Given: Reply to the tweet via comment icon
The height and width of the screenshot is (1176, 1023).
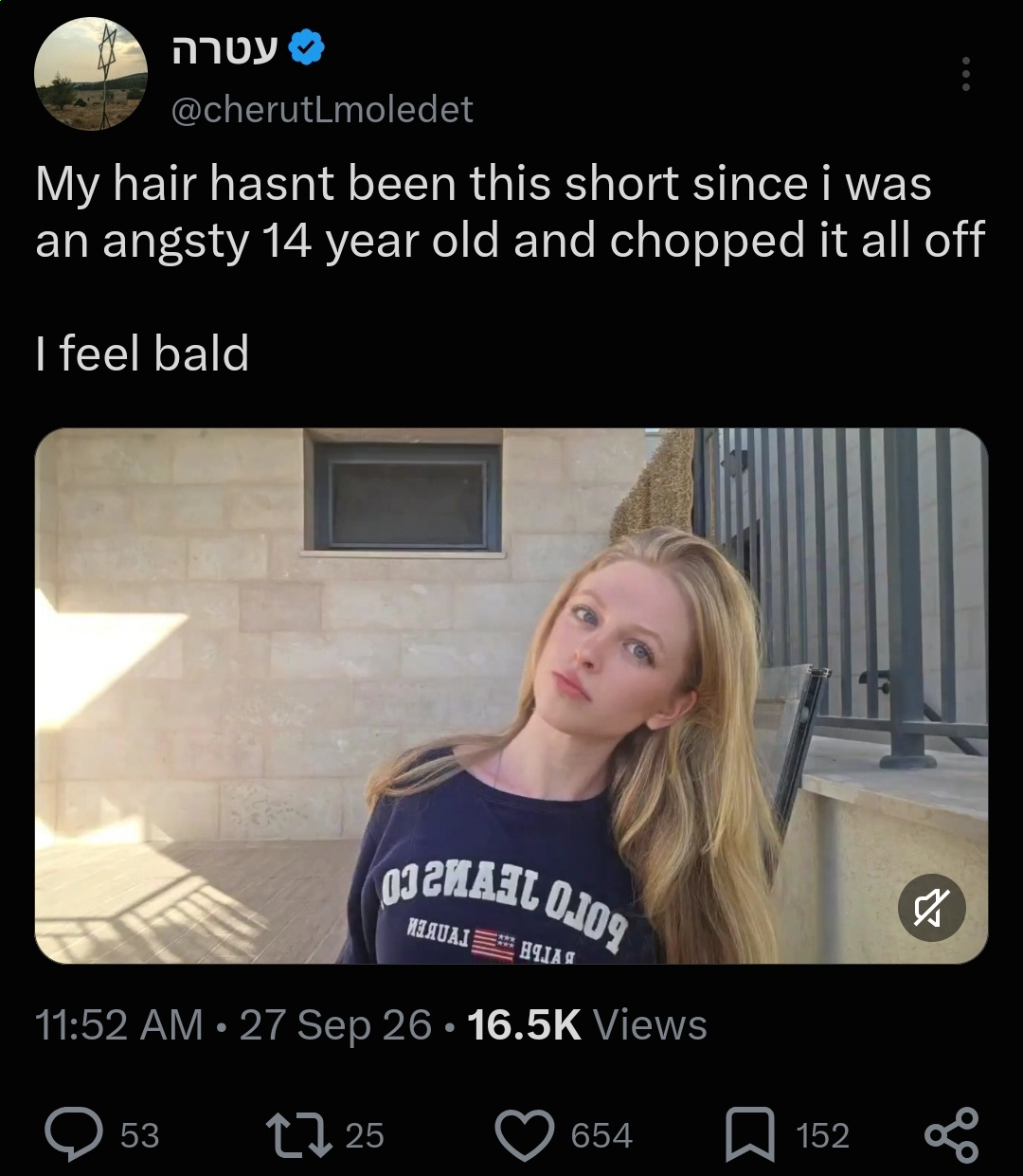Looking at the screenshot, I should (76, 1135).
